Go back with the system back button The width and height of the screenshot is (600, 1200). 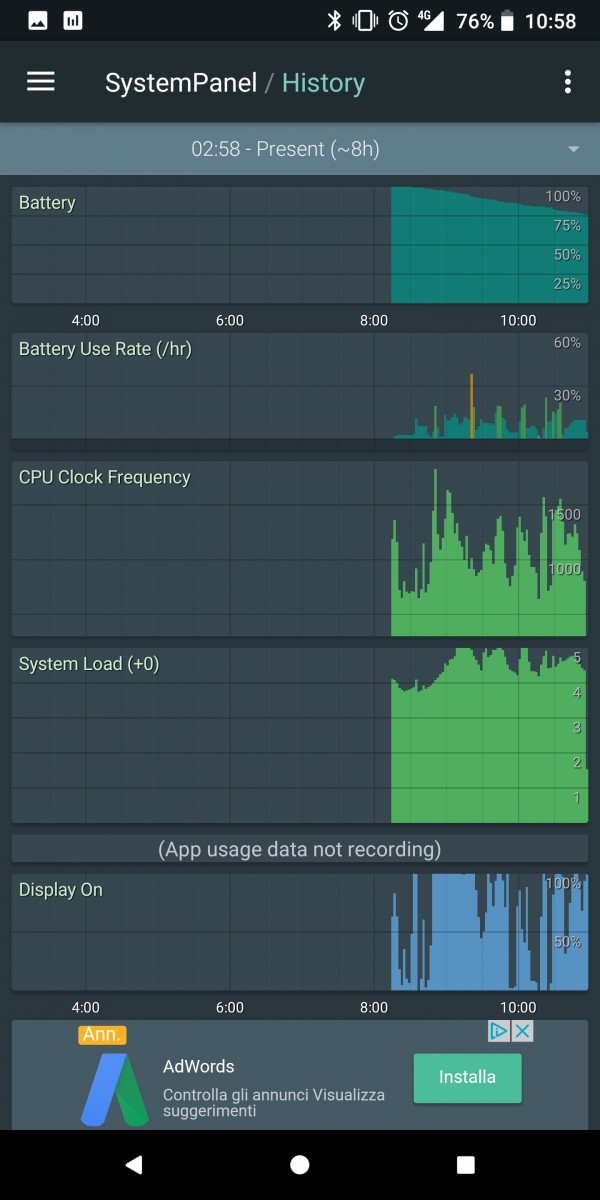pos(134,1164)
